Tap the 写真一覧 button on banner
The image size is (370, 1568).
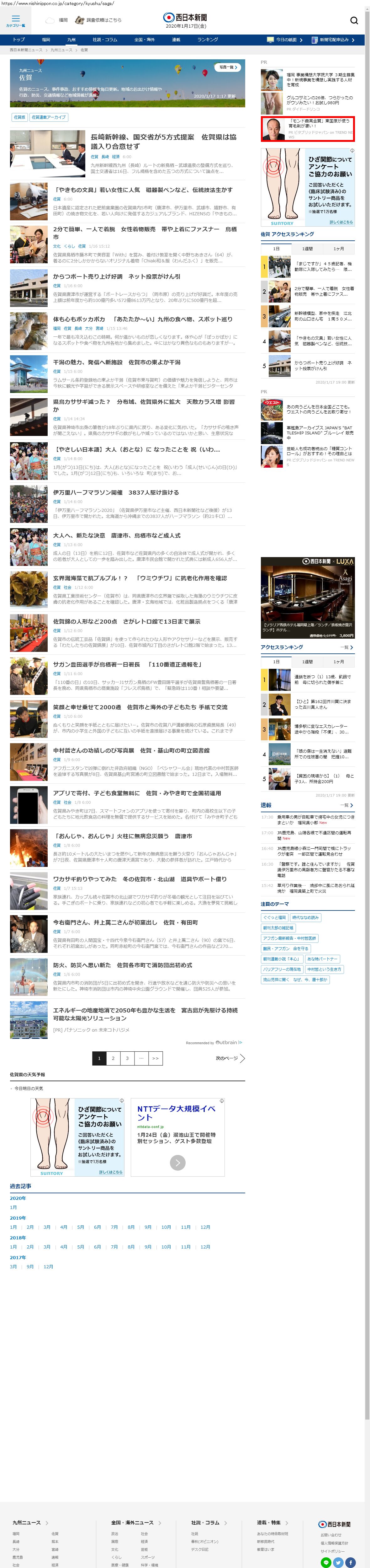(x=228, y=67)
